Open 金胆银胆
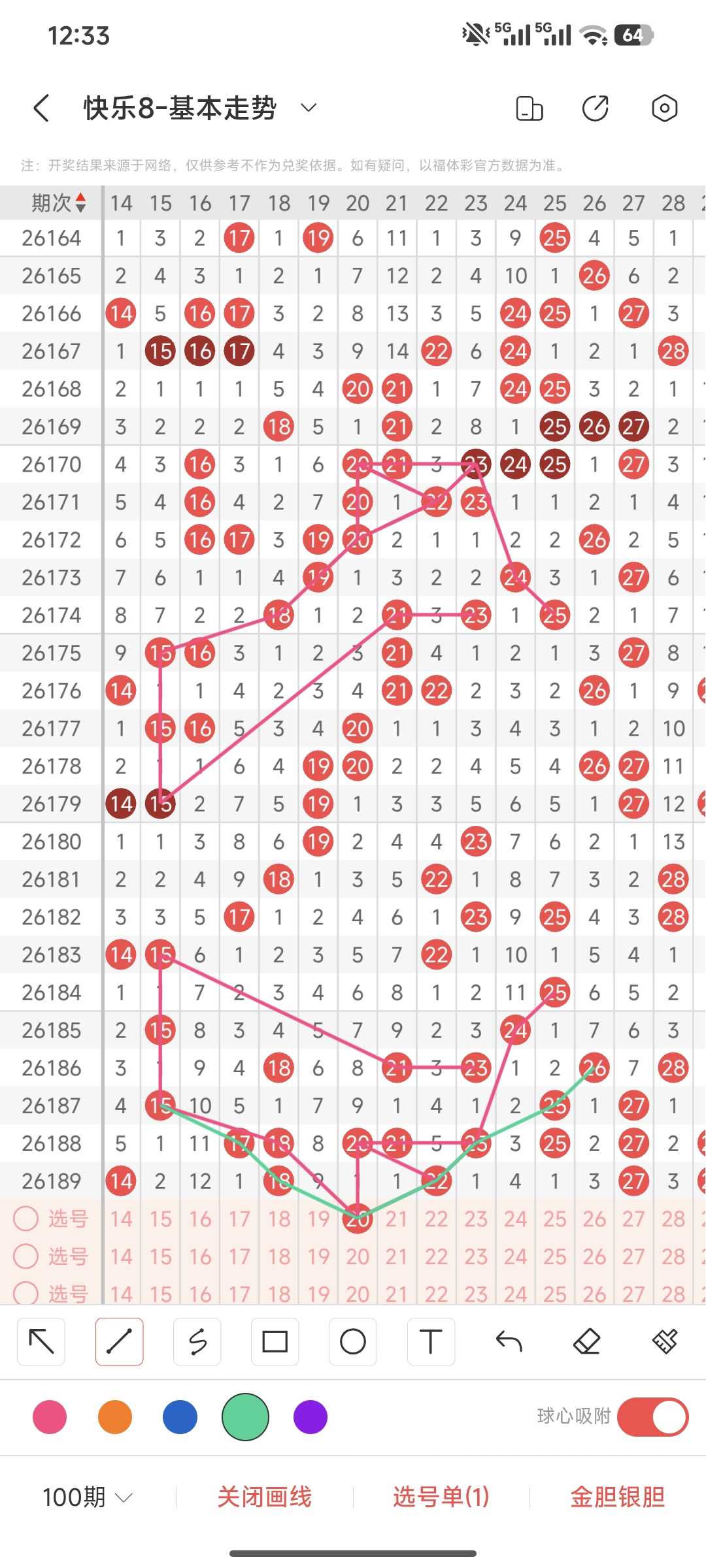Viewport: 706px width, 1568px height. coord(618,1497)
